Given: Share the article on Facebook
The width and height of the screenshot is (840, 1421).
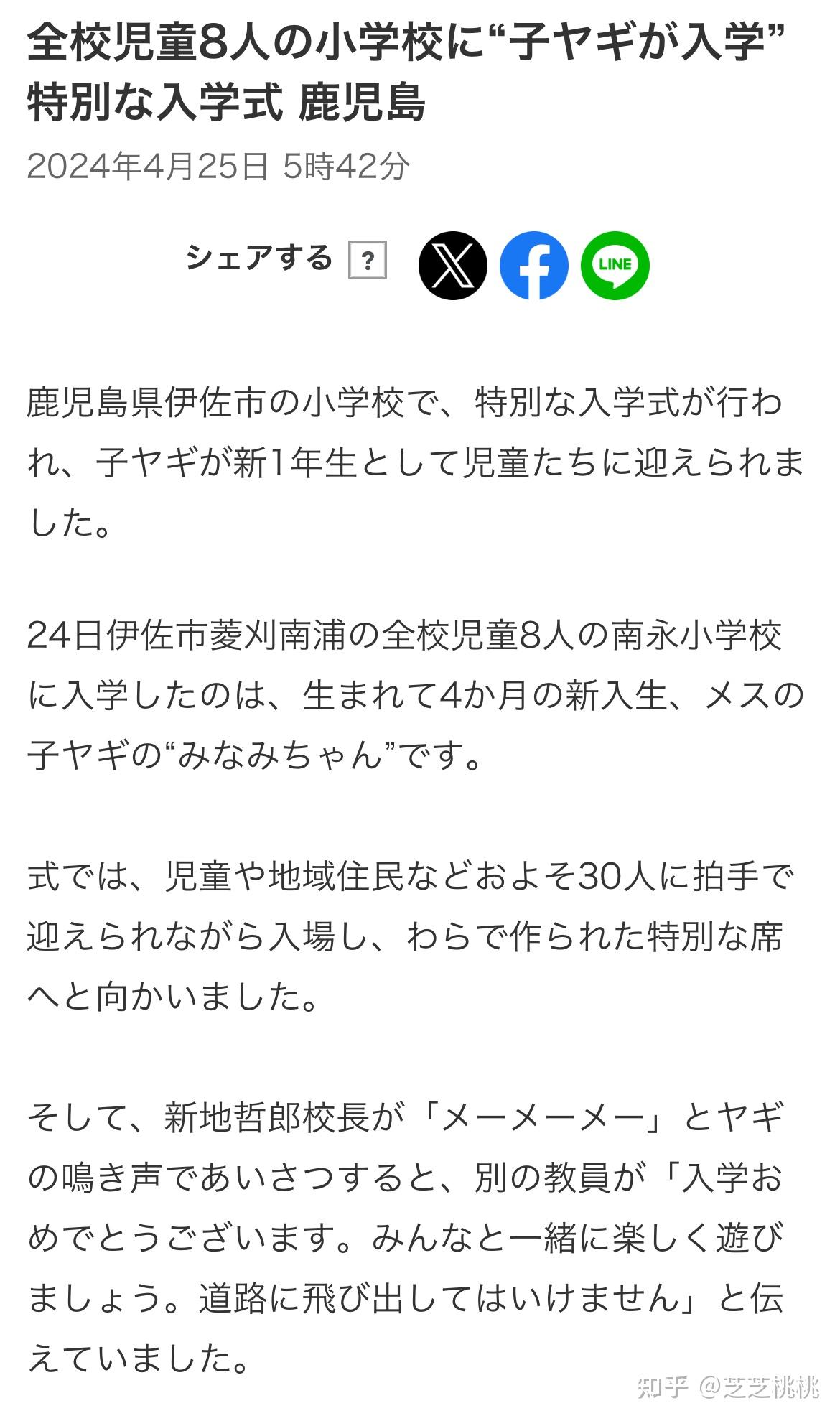Looking at the screenshot, I should [x=534, y=265].
